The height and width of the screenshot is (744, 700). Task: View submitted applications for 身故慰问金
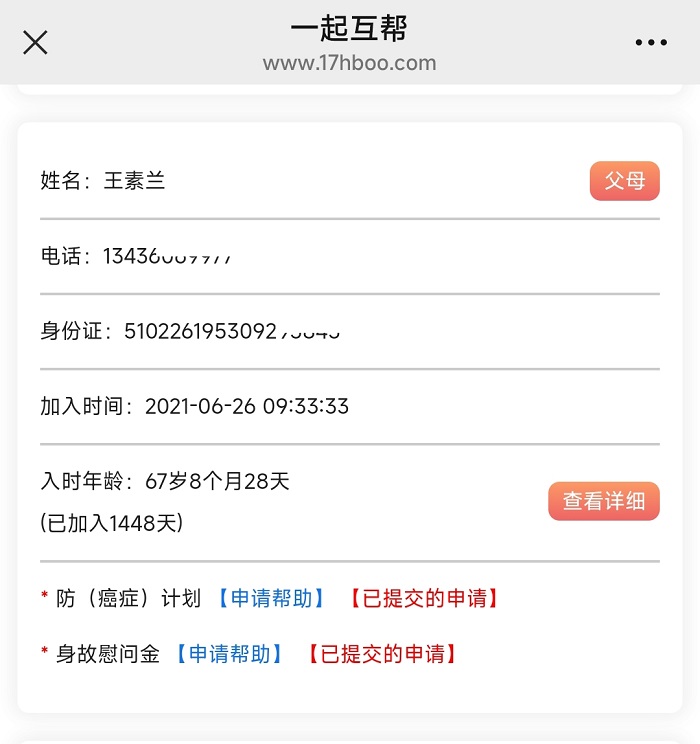[382, 654]
